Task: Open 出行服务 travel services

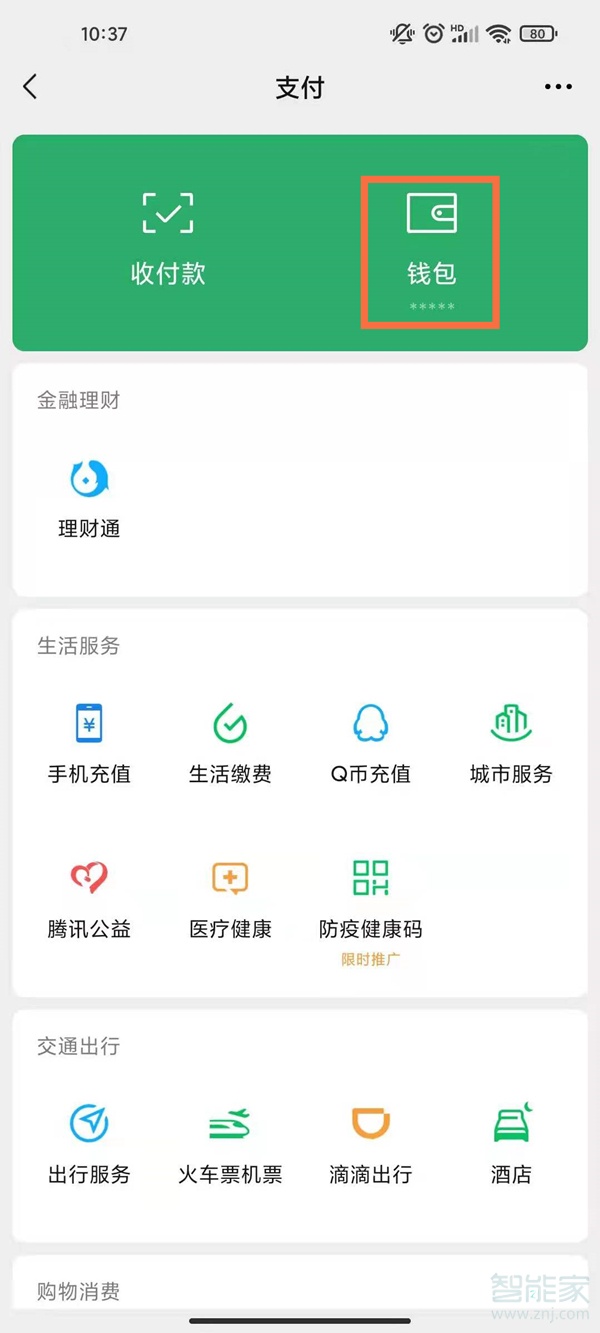Action: 89,1142
